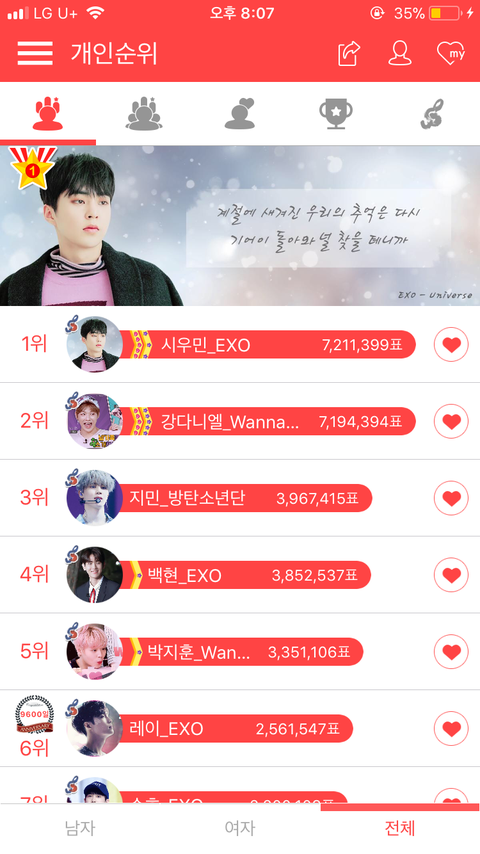This screenshot has width=480, height=854.
Task: Vote heart for 강다니엘_Wanna
Action: click(x=451, y=421)
